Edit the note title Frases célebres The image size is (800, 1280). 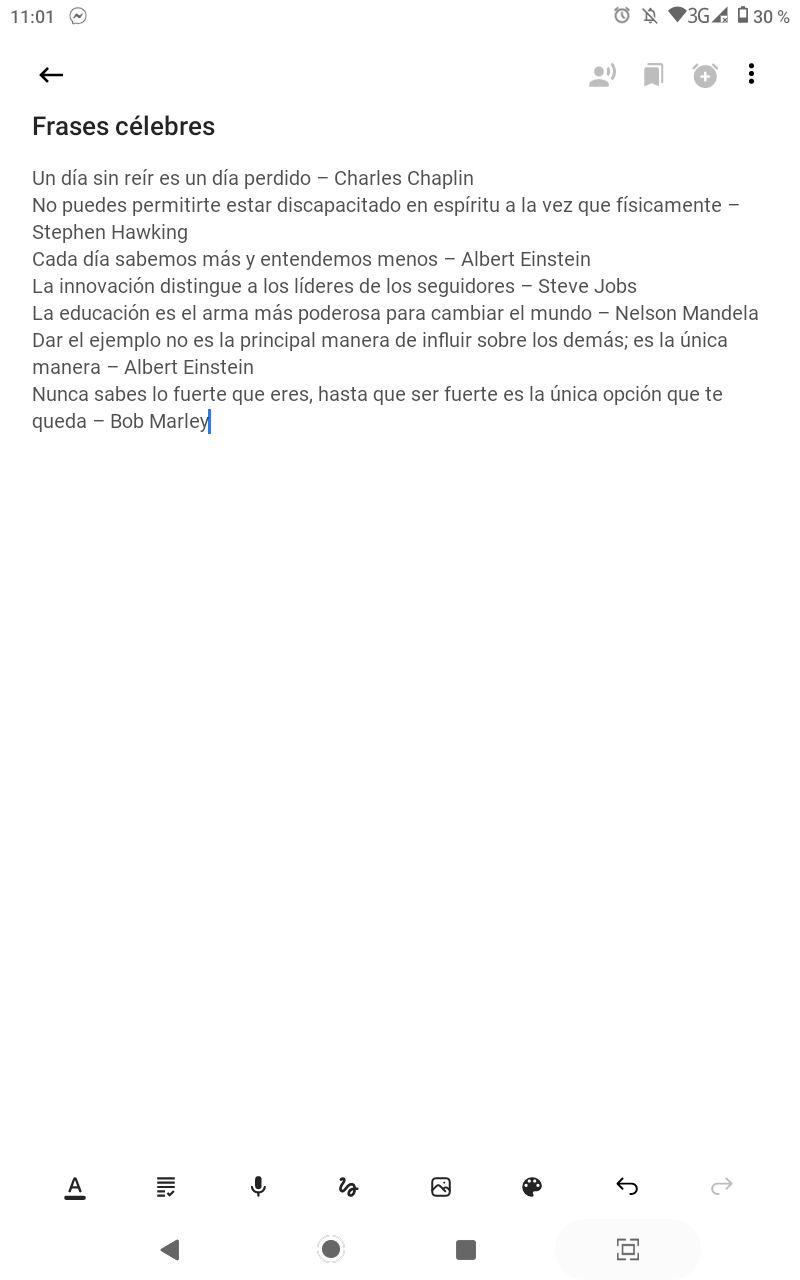tap(124, 126)
